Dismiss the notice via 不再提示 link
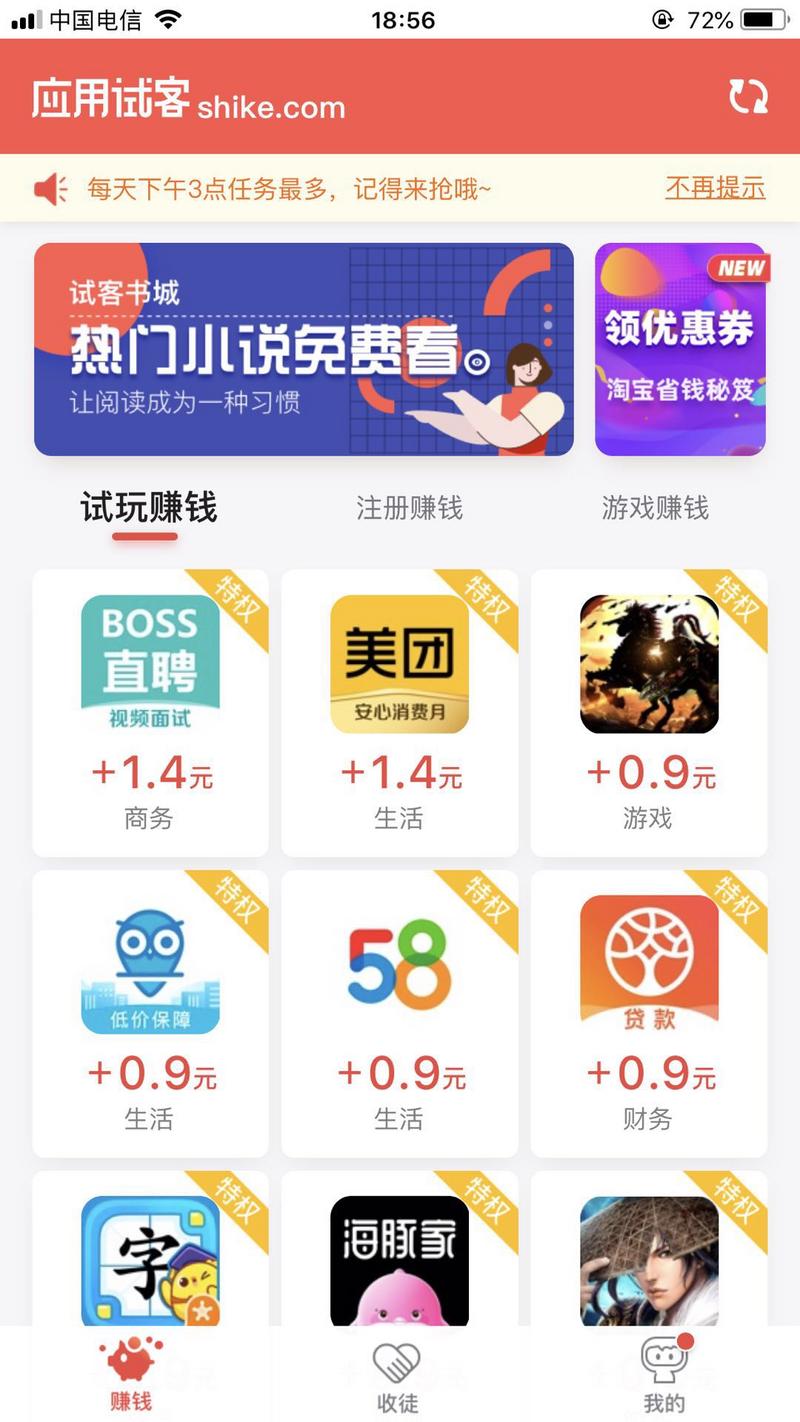Viewport: 800px width, 1422px height. pos(712,188)
